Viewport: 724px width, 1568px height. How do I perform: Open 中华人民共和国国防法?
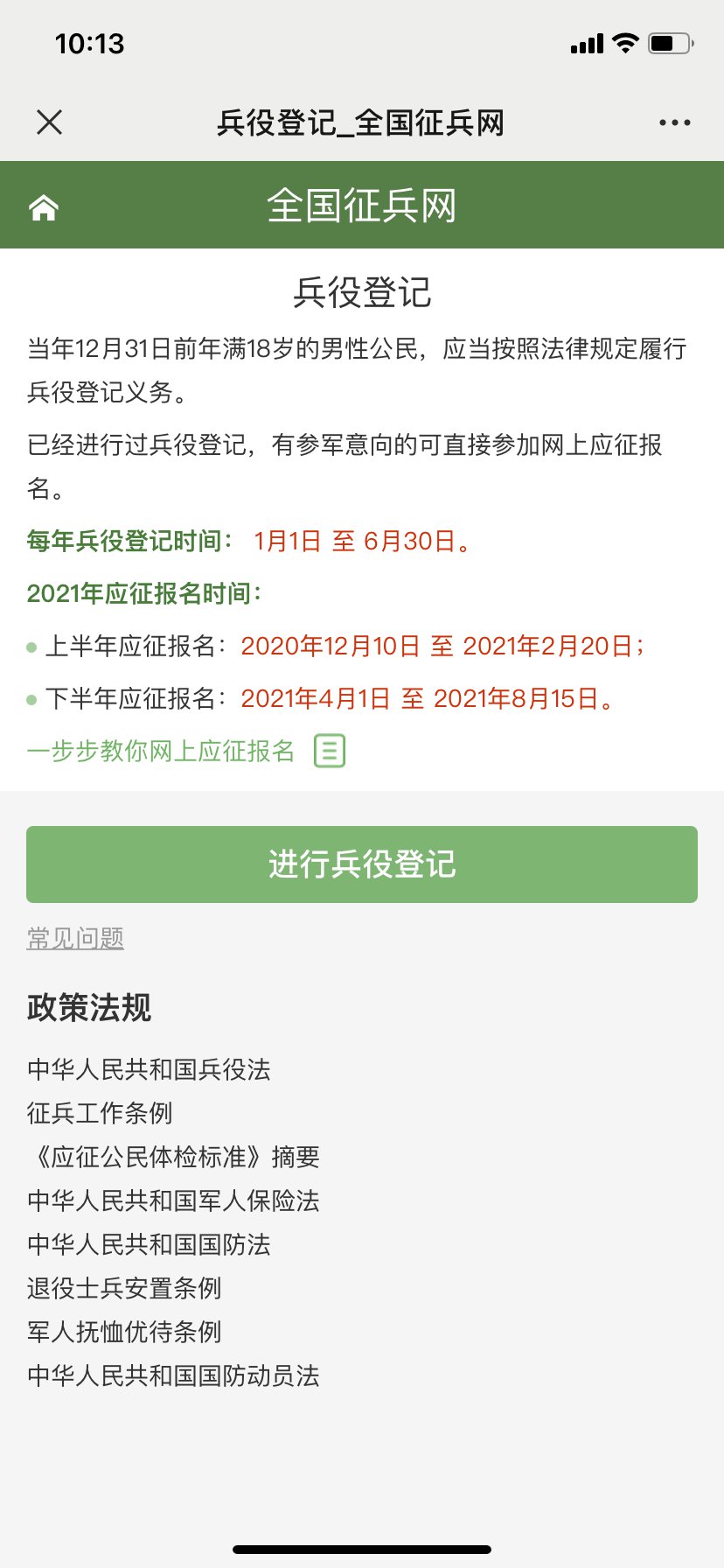click(x=149, y=1244)
